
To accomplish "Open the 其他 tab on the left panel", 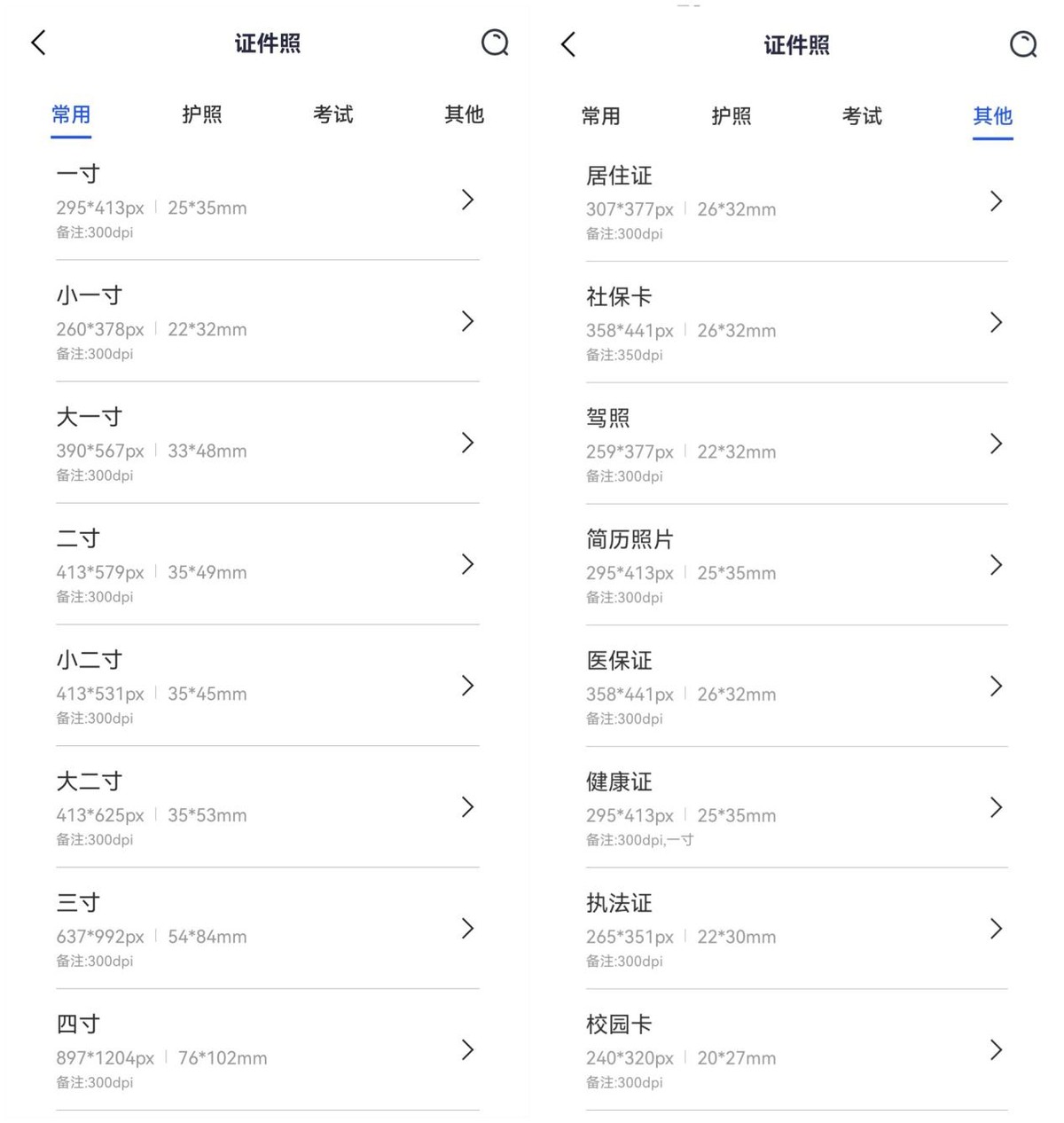I will [x=463, y=114].
